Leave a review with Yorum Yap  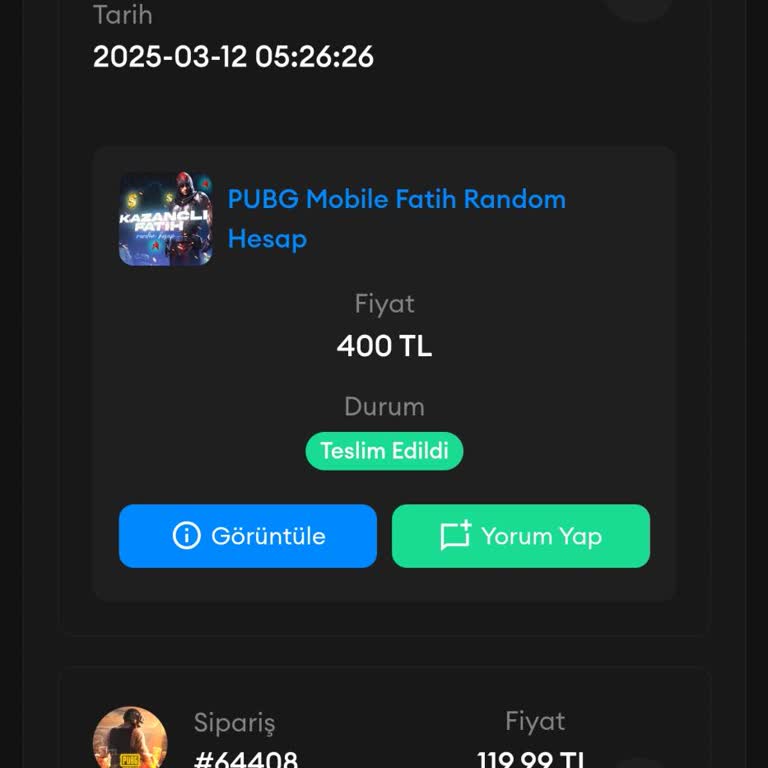coord(520,536)
